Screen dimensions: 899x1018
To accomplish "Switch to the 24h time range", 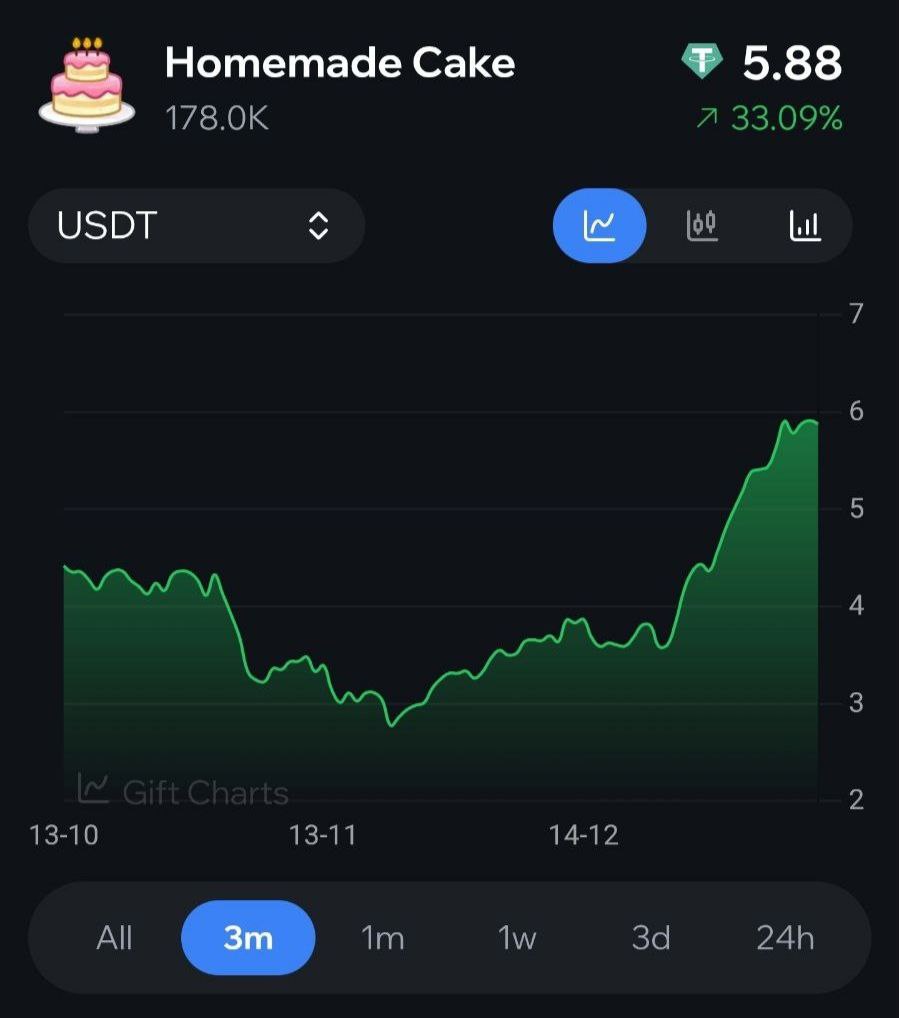I will tap(785, 938).
